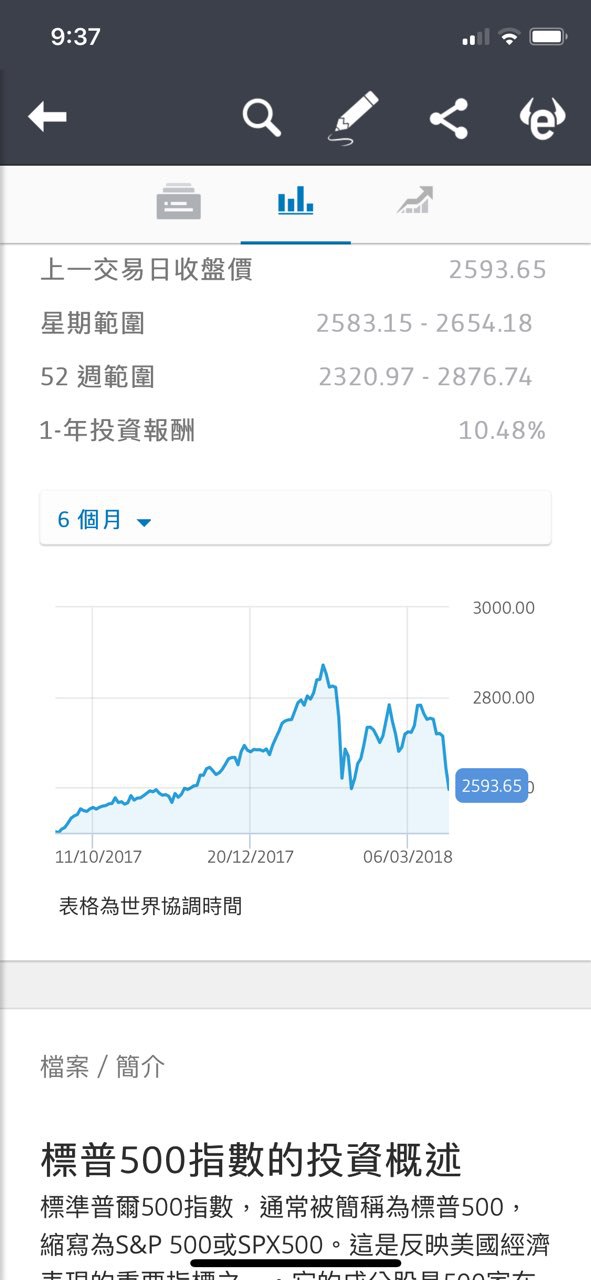This screenshot has width=591, height=1280.
Task: Open the eToro bull logo icon
Action: coord(541,118)
